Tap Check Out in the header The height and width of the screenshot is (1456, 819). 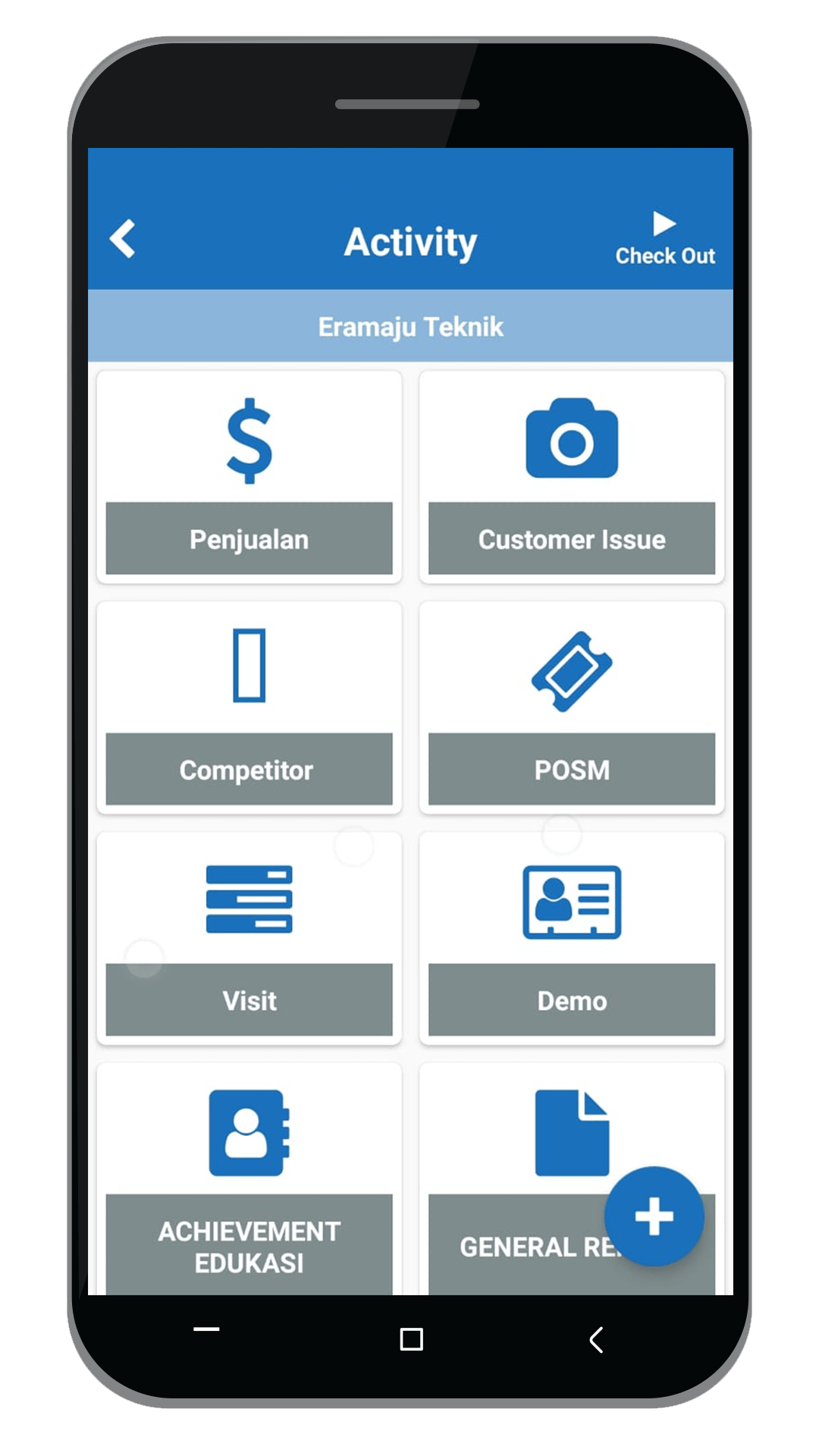[665, 239]
